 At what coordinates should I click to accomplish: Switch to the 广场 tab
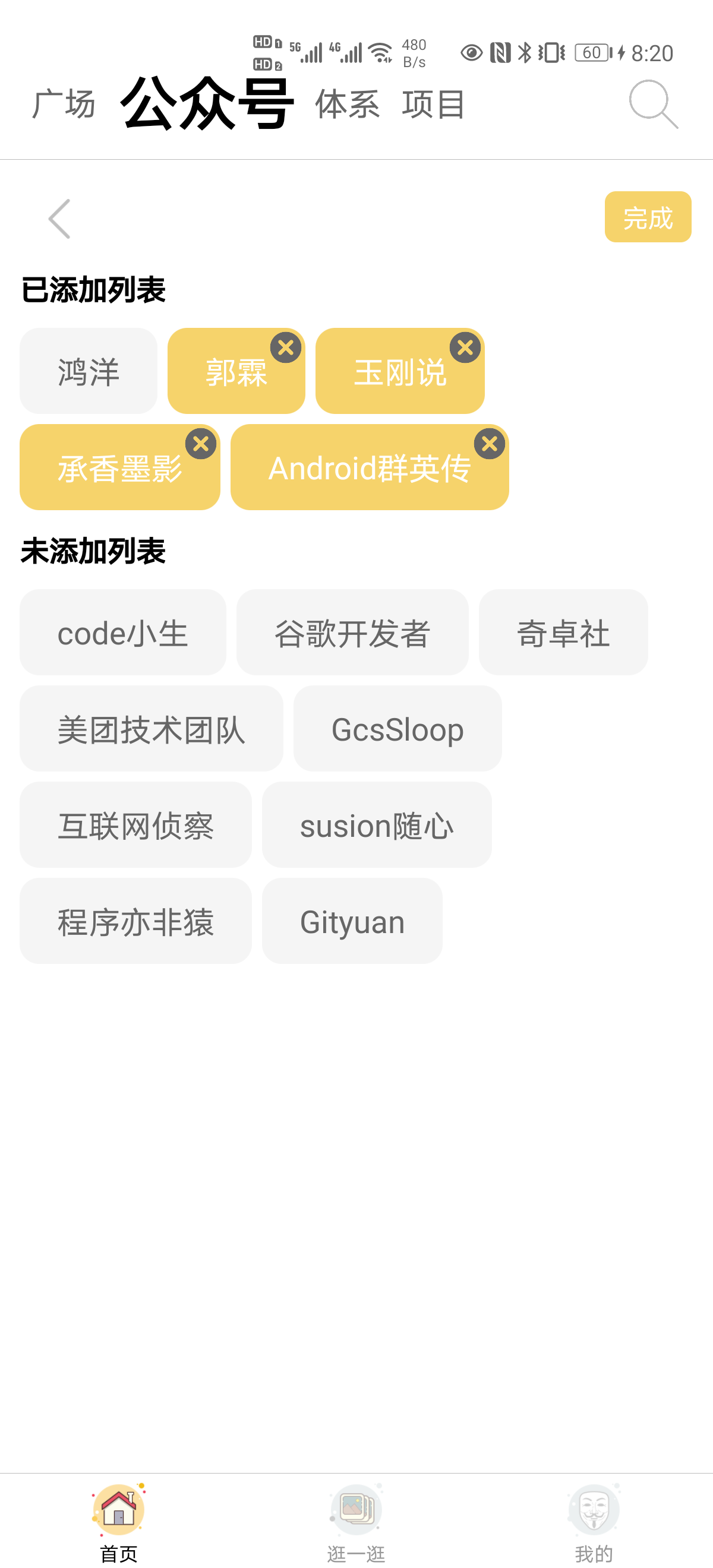pyautogui.click(x=64, y=104)
